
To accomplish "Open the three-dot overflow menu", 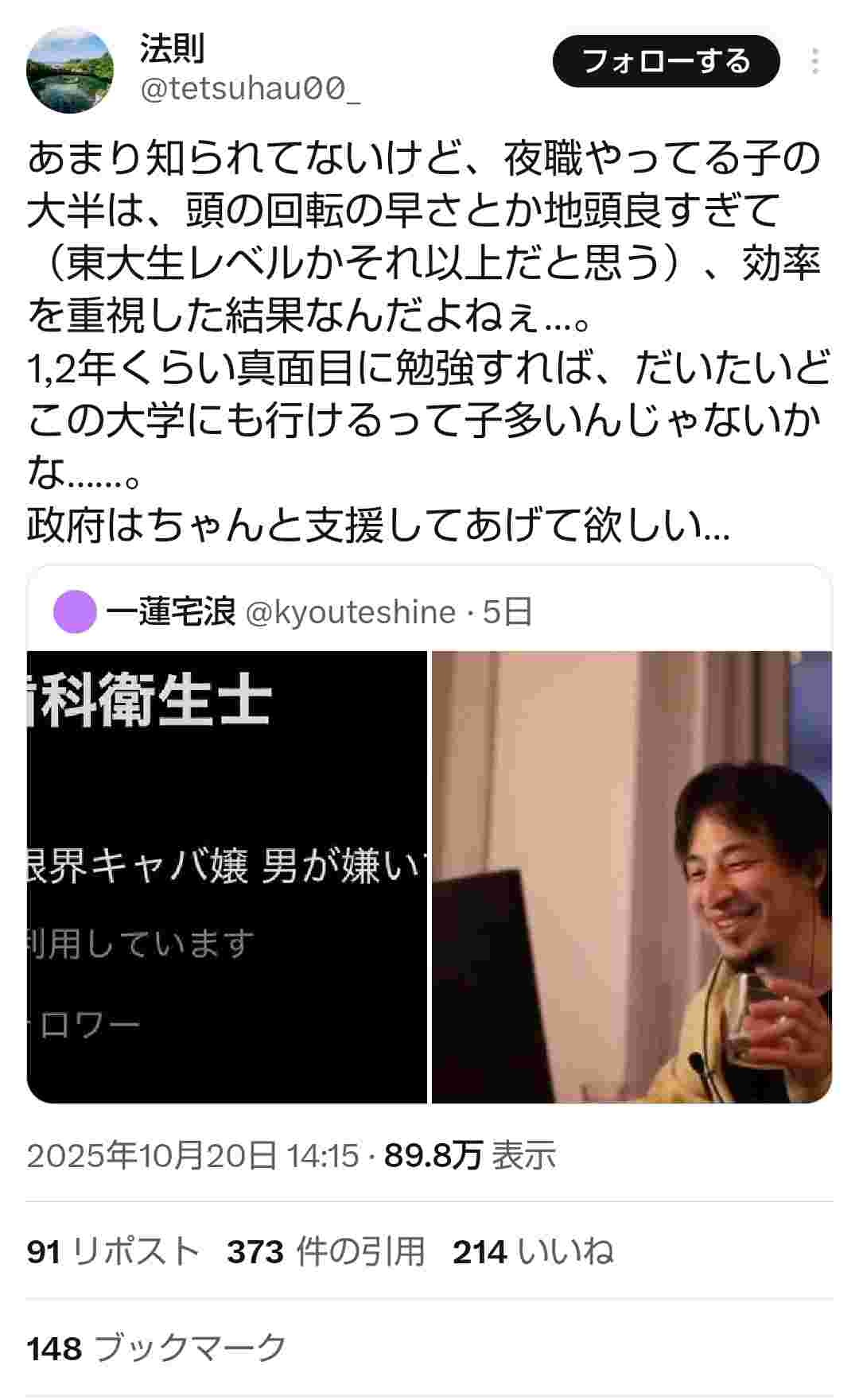I will (815, 61).
